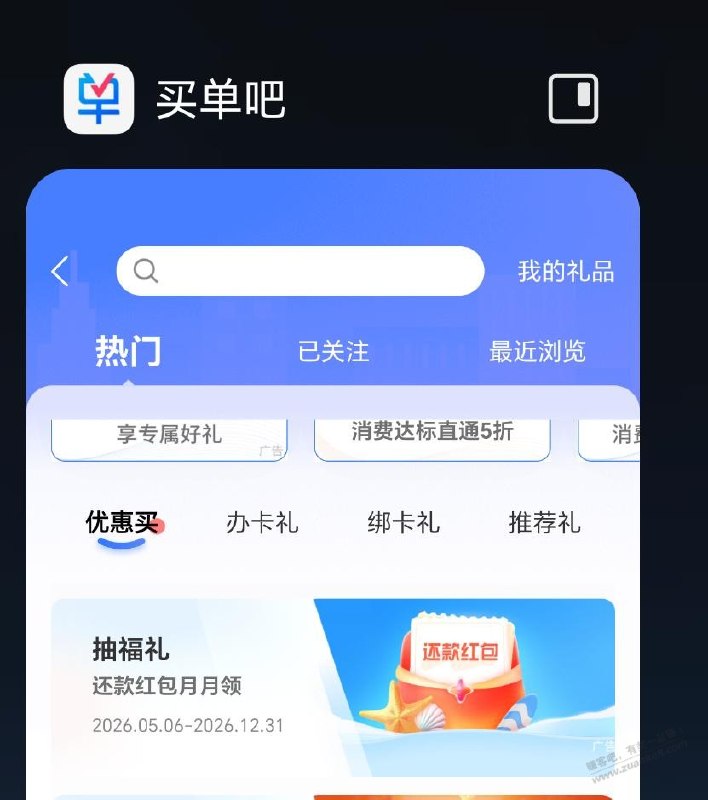Select the 绑卡礼 category
This screenshot has width=708, height=800.
[x=403, y=523]
